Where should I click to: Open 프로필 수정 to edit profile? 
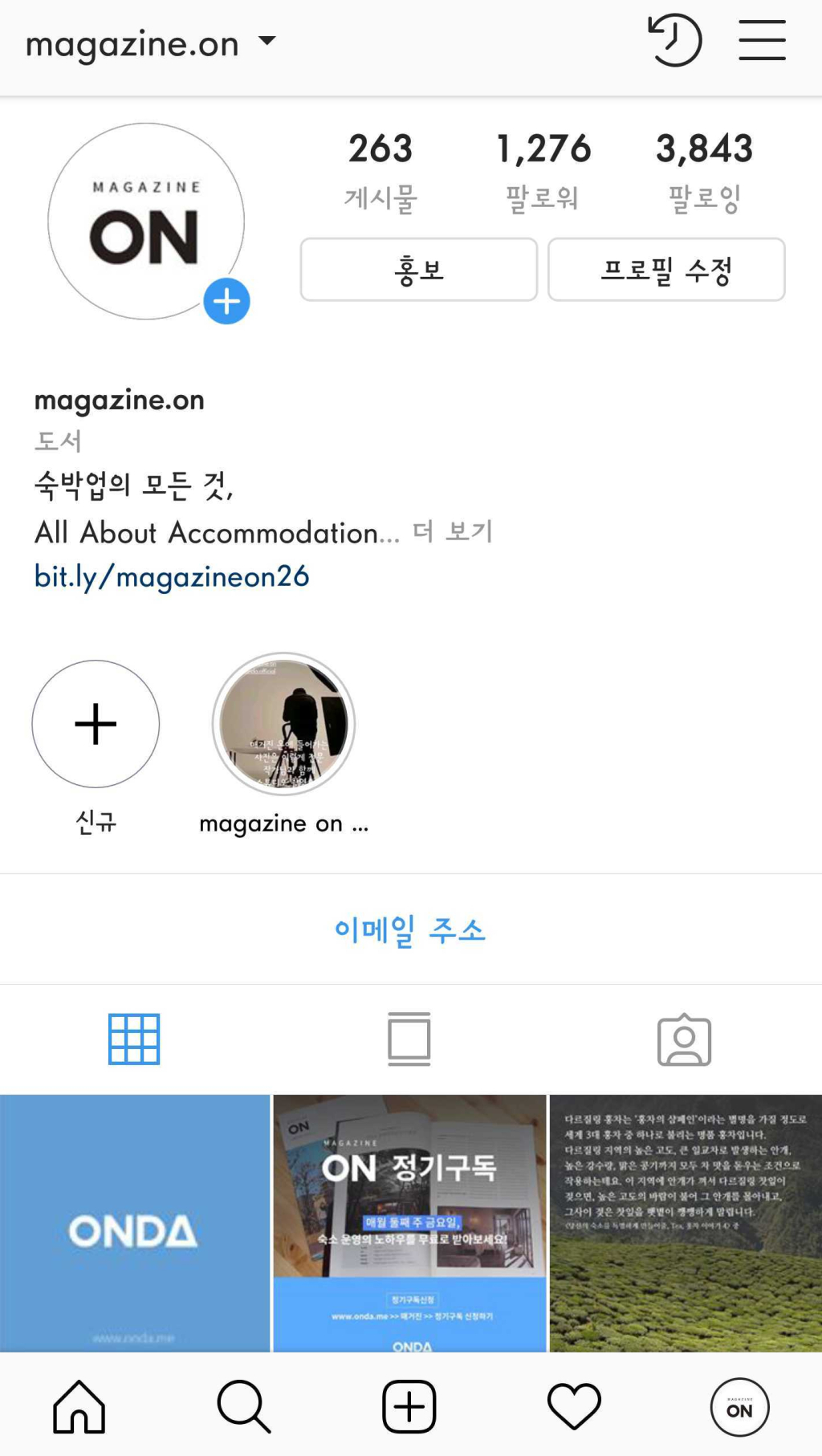click(666, 270)
